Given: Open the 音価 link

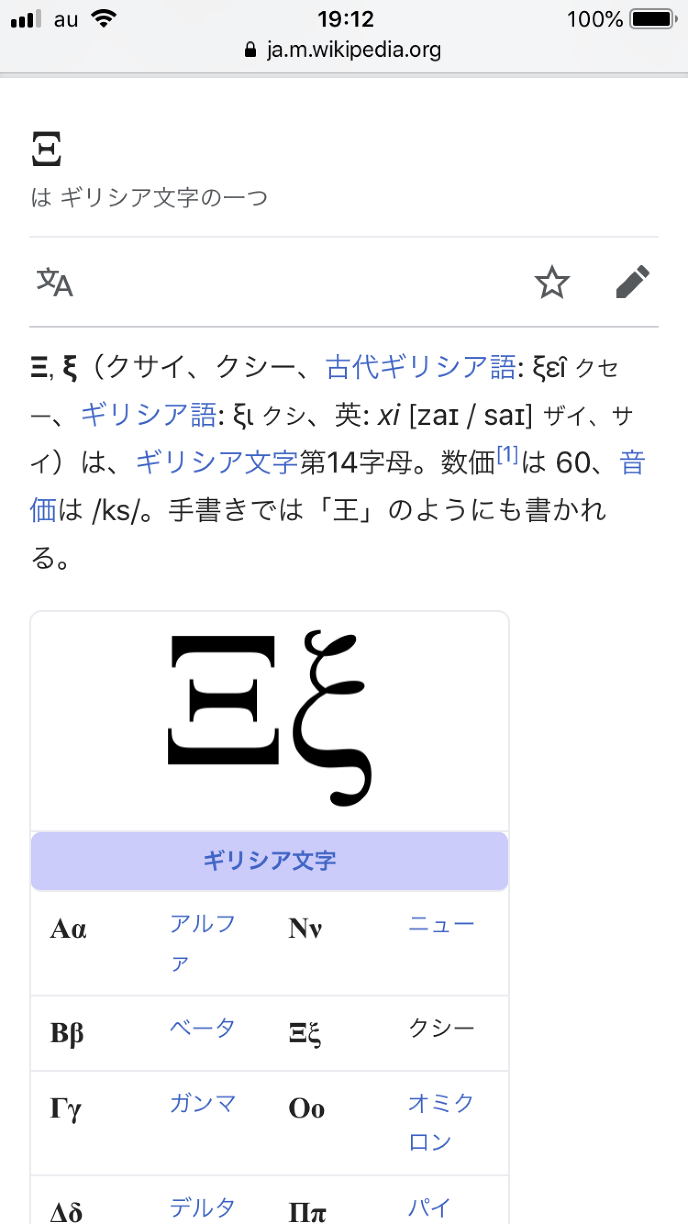Looking at the screenshot, I should [632, 462].
